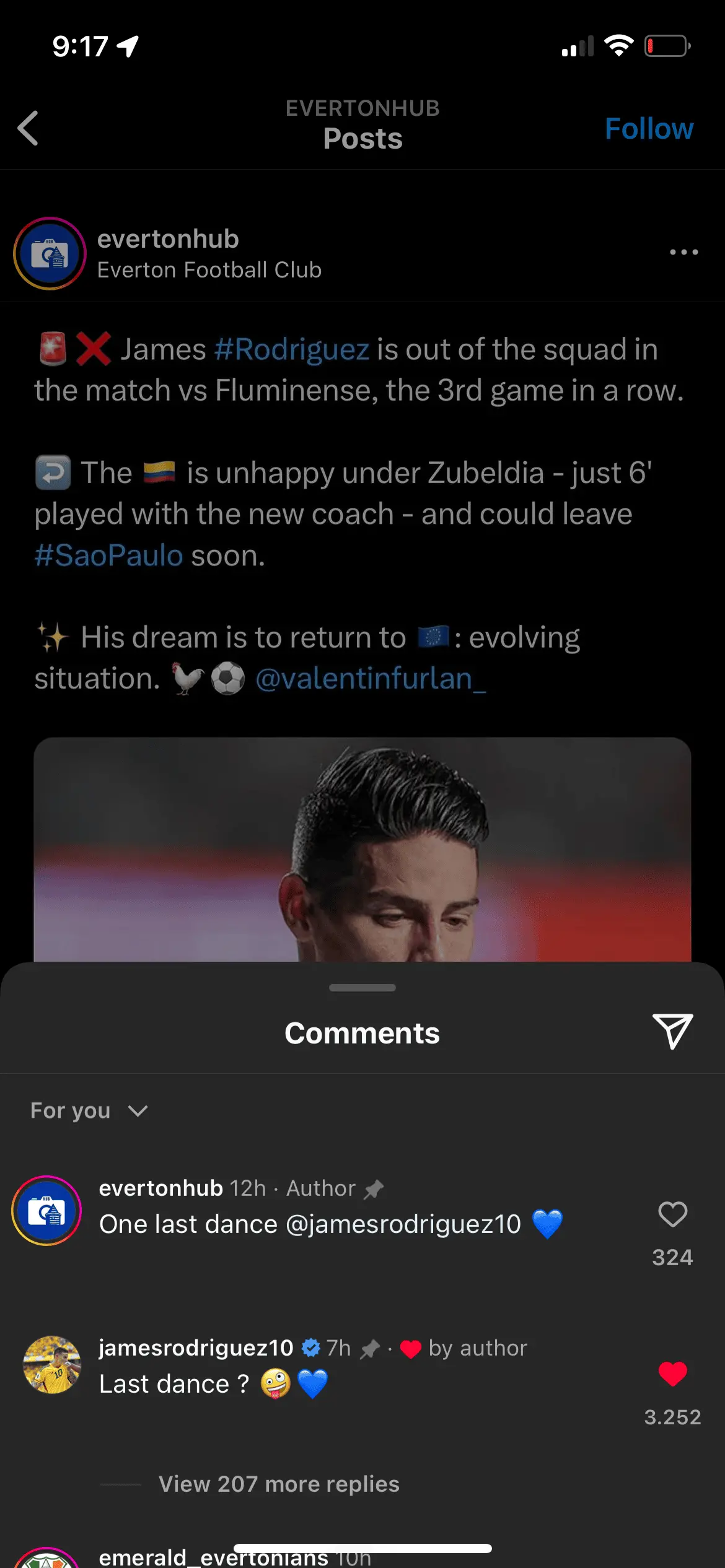Unlike jamesrodriguez10's Last dance comment
Image resolution: width=725 pixels, height=1568 pixels.
click(672, 1374)
